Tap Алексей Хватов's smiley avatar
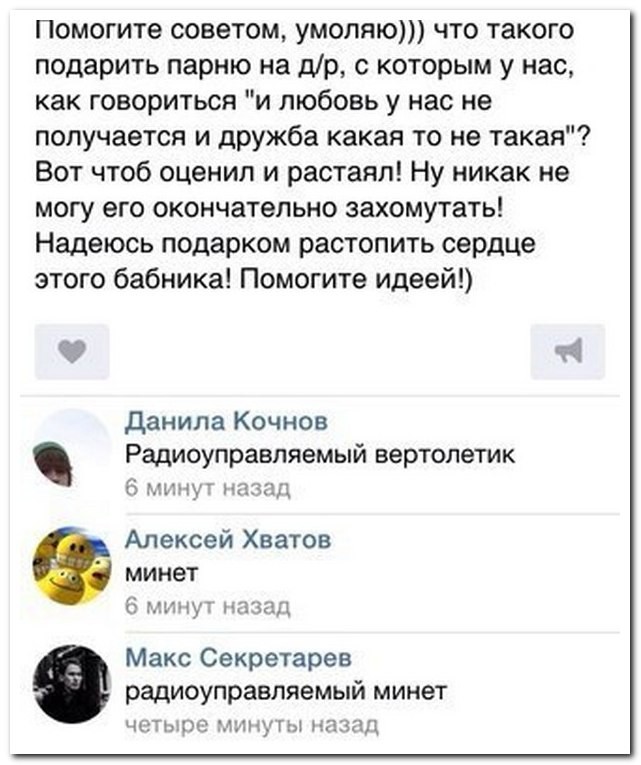Image resolution: width=641 pixels, height=765 pixels. [x=72, y=567]
